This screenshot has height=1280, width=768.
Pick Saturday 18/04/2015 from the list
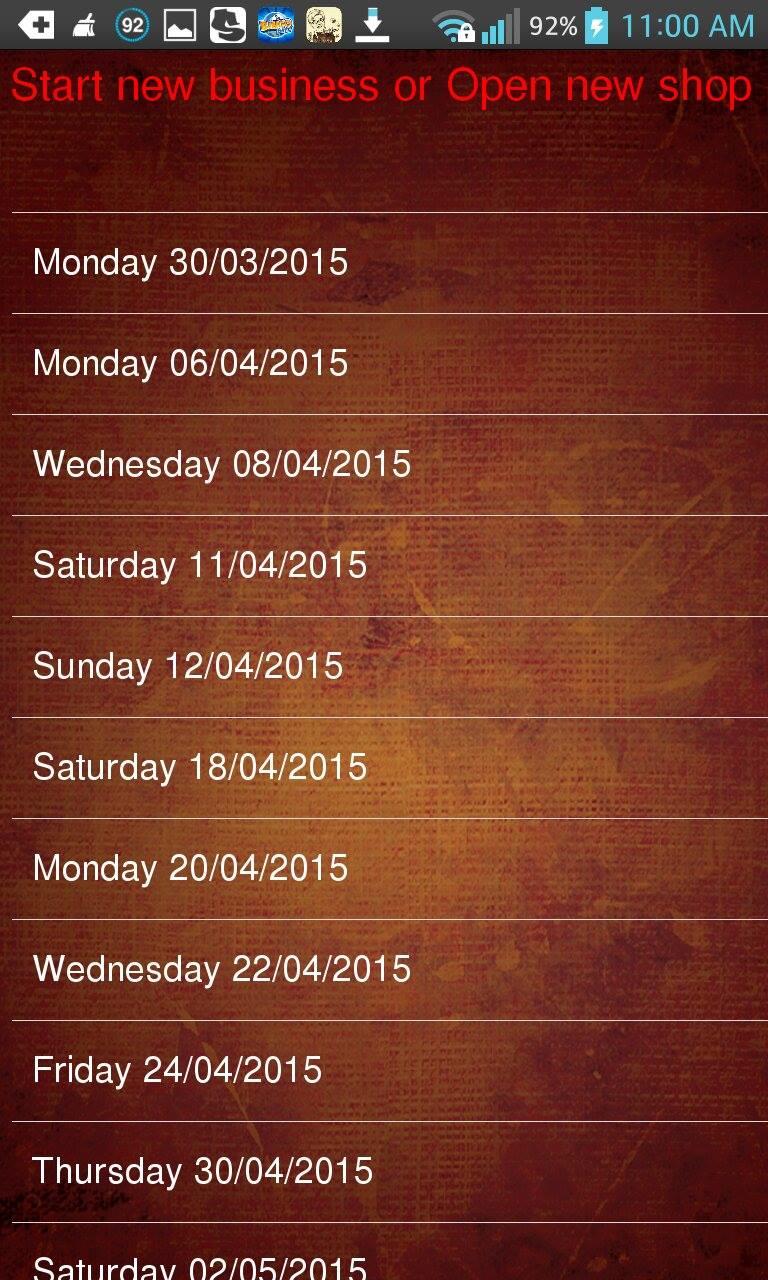tap(200, 767)
